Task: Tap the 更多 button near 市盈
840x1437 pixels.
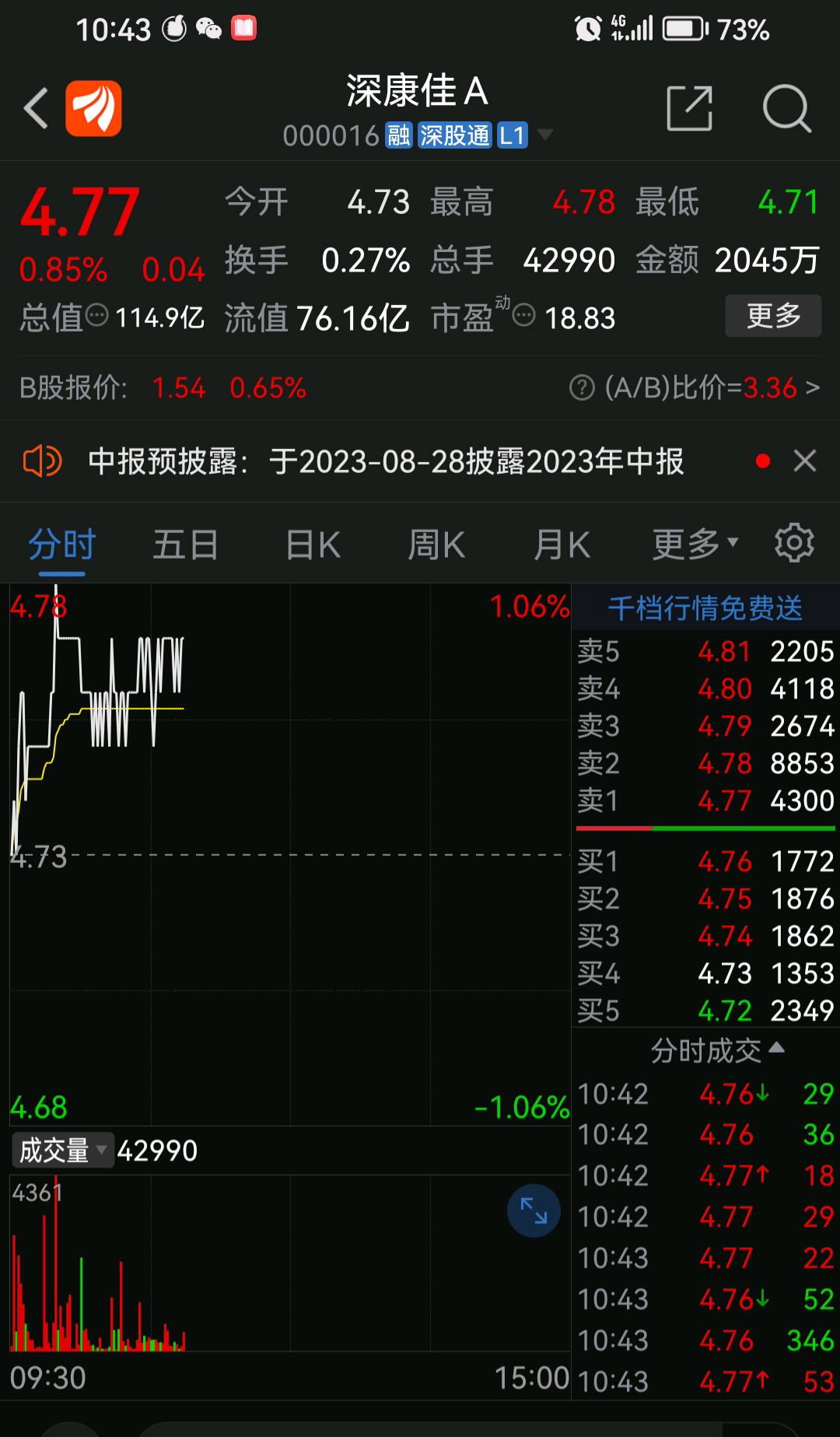Action: click(773, 316)
